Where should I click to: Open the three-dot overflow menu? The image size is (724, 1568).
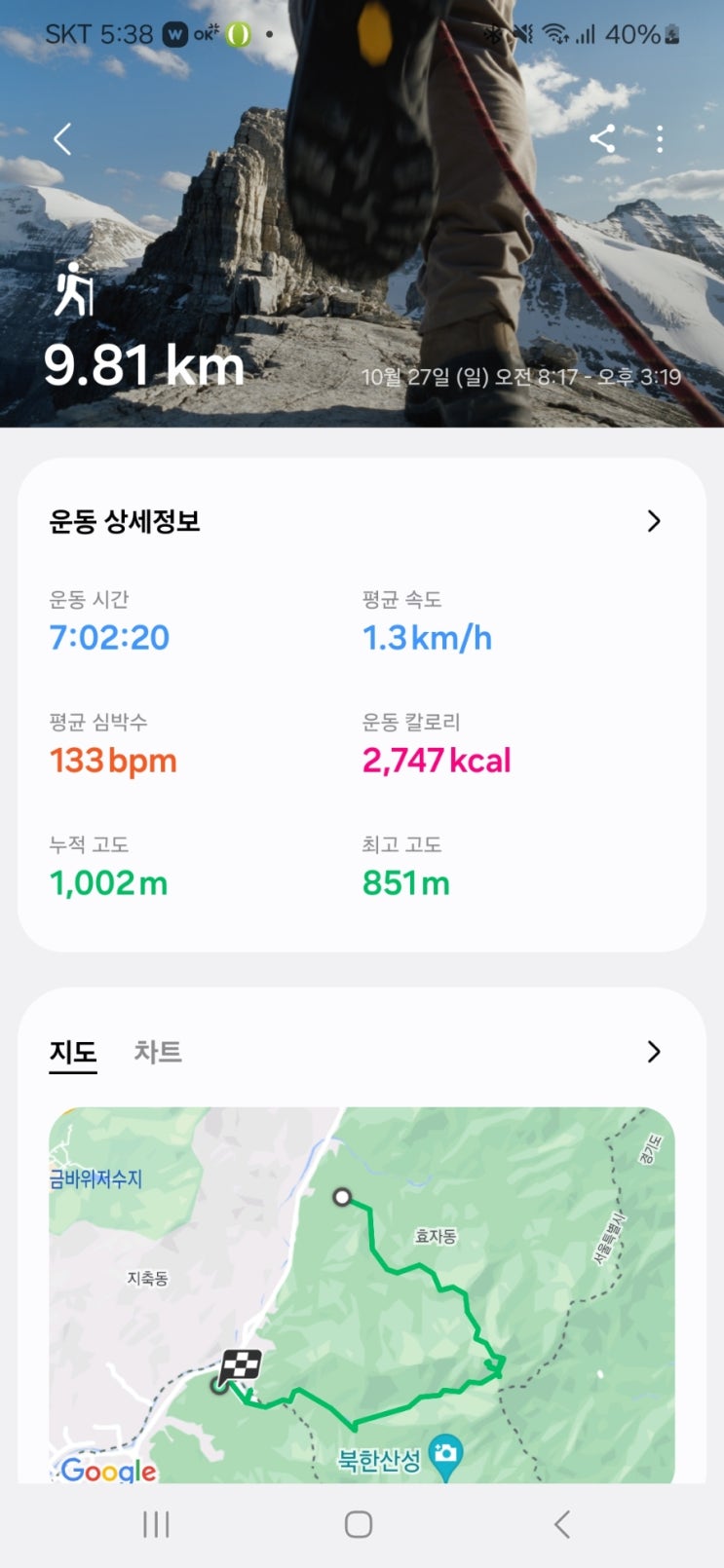coord(660,139)
